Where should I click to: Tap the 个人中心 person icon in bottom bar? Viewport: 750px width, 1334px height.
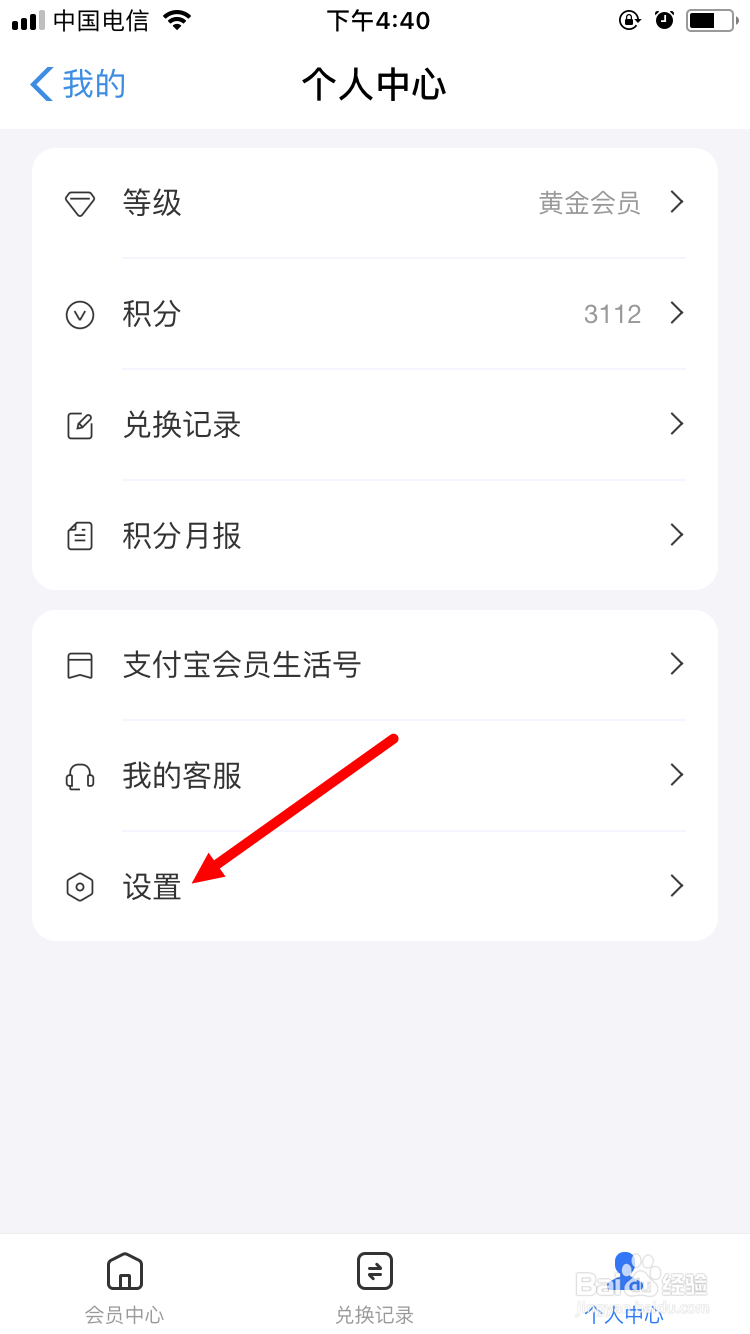[624, 1271]
